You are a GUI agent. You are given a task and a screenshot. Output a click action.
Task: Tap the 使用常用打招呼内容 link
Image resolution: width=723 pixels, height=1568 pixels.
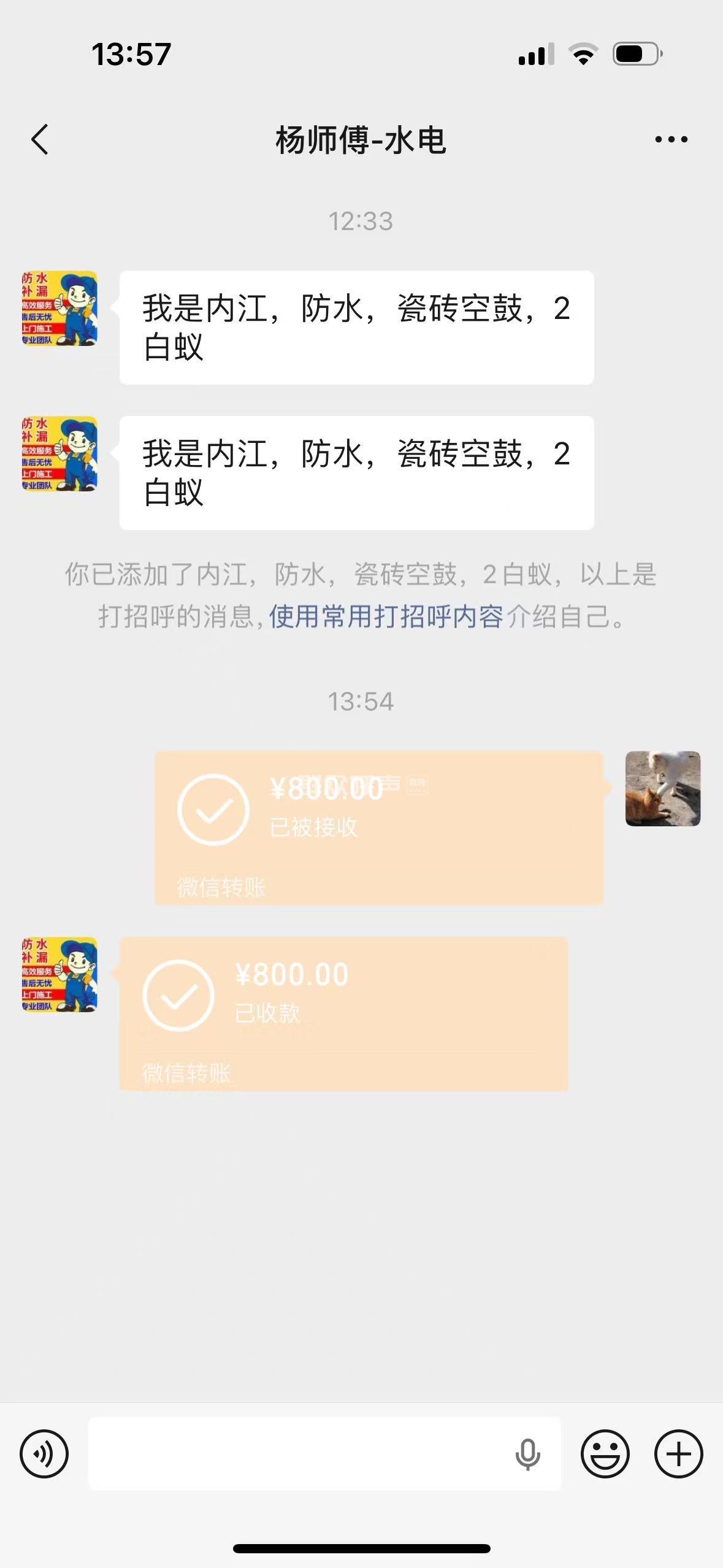point(386,617)
